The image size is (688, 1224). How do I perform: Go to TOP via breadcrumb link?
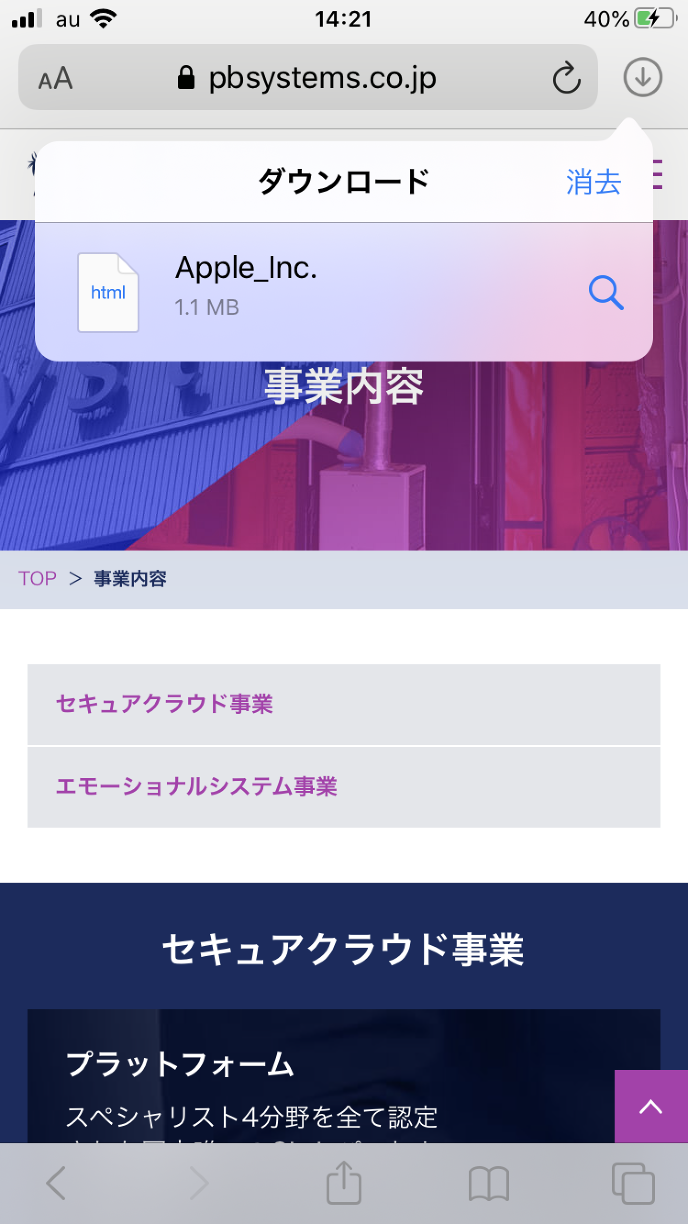click(37, 579)
